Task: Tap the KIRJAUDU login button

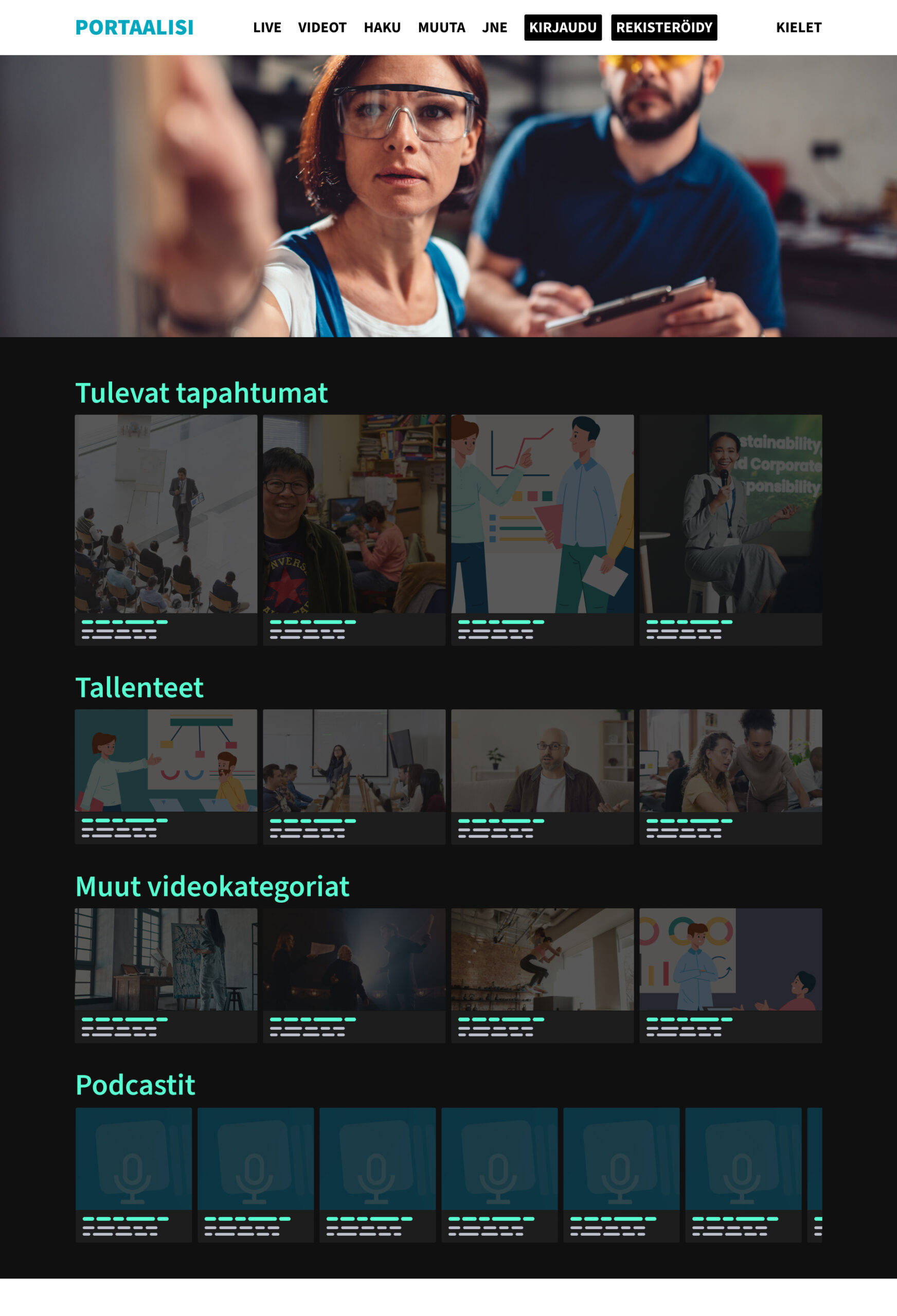Action: (562, 27)
